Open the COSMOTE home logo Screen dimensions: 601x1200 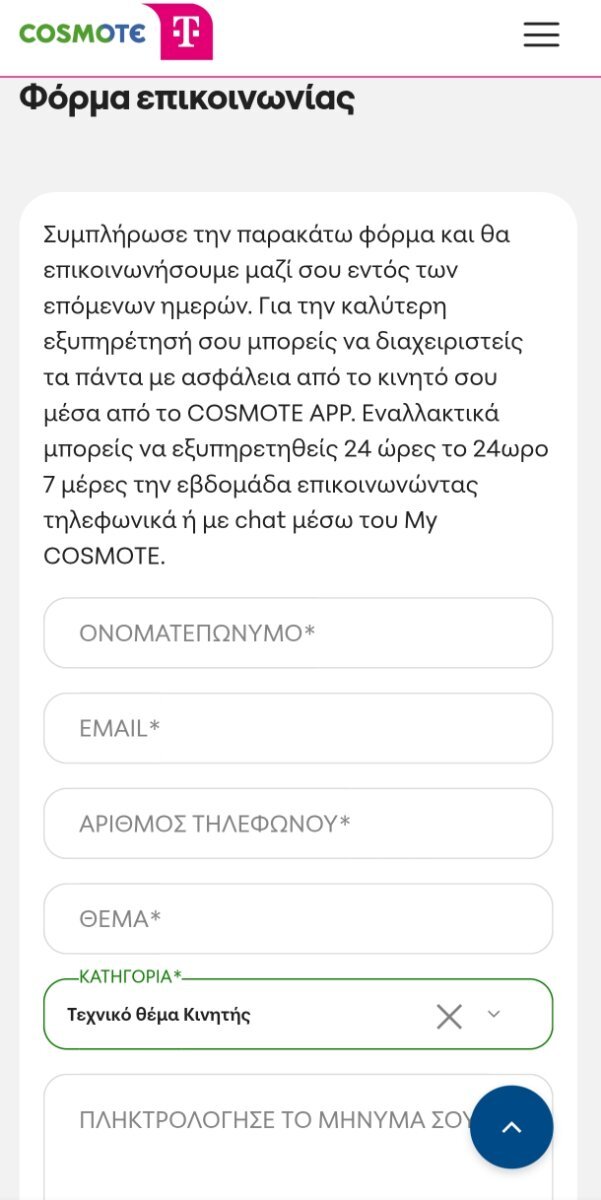pos(115,32)
